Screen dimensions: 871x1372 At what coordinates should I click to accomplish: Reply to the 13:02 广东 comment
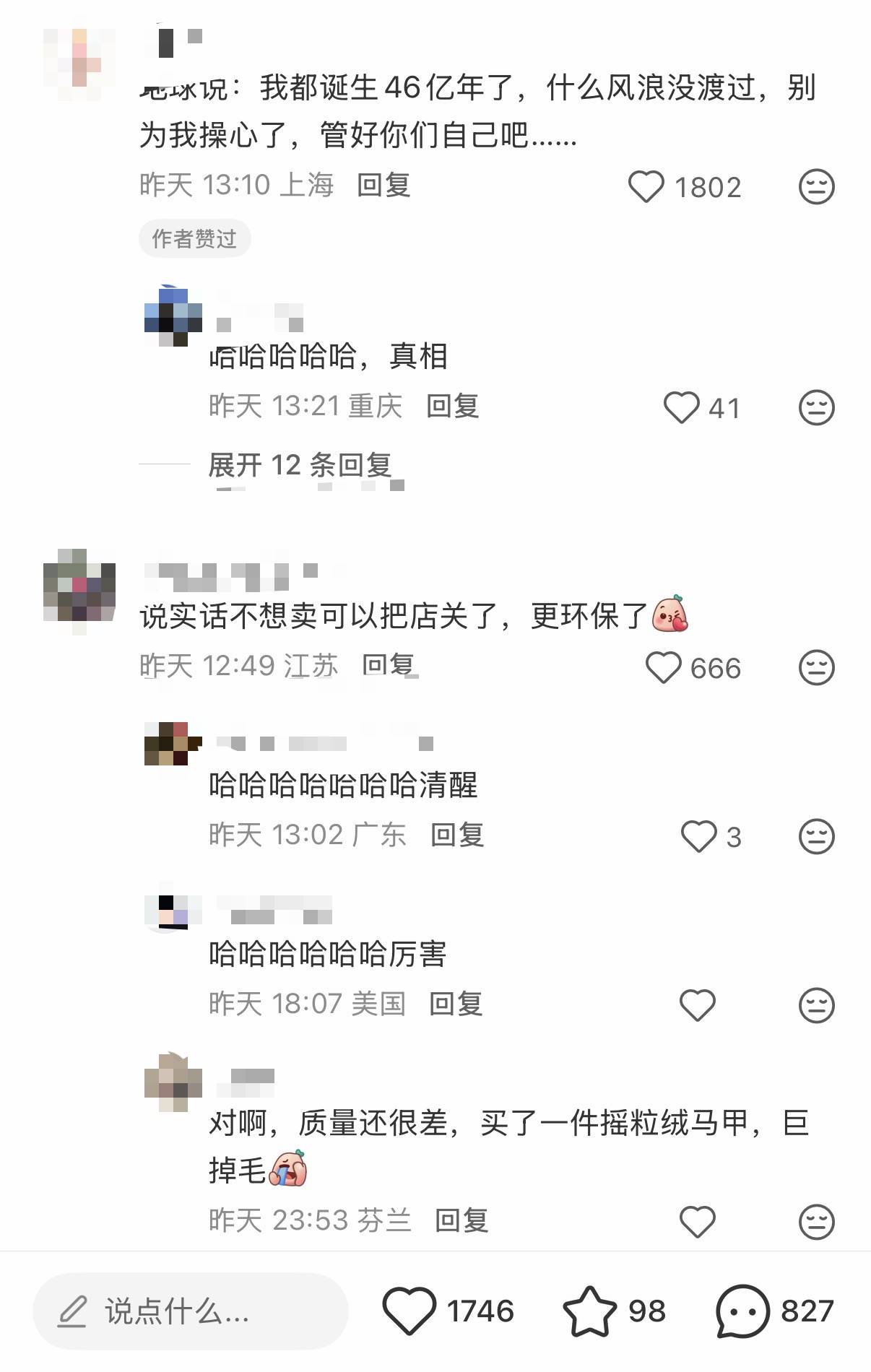(457, 835)
